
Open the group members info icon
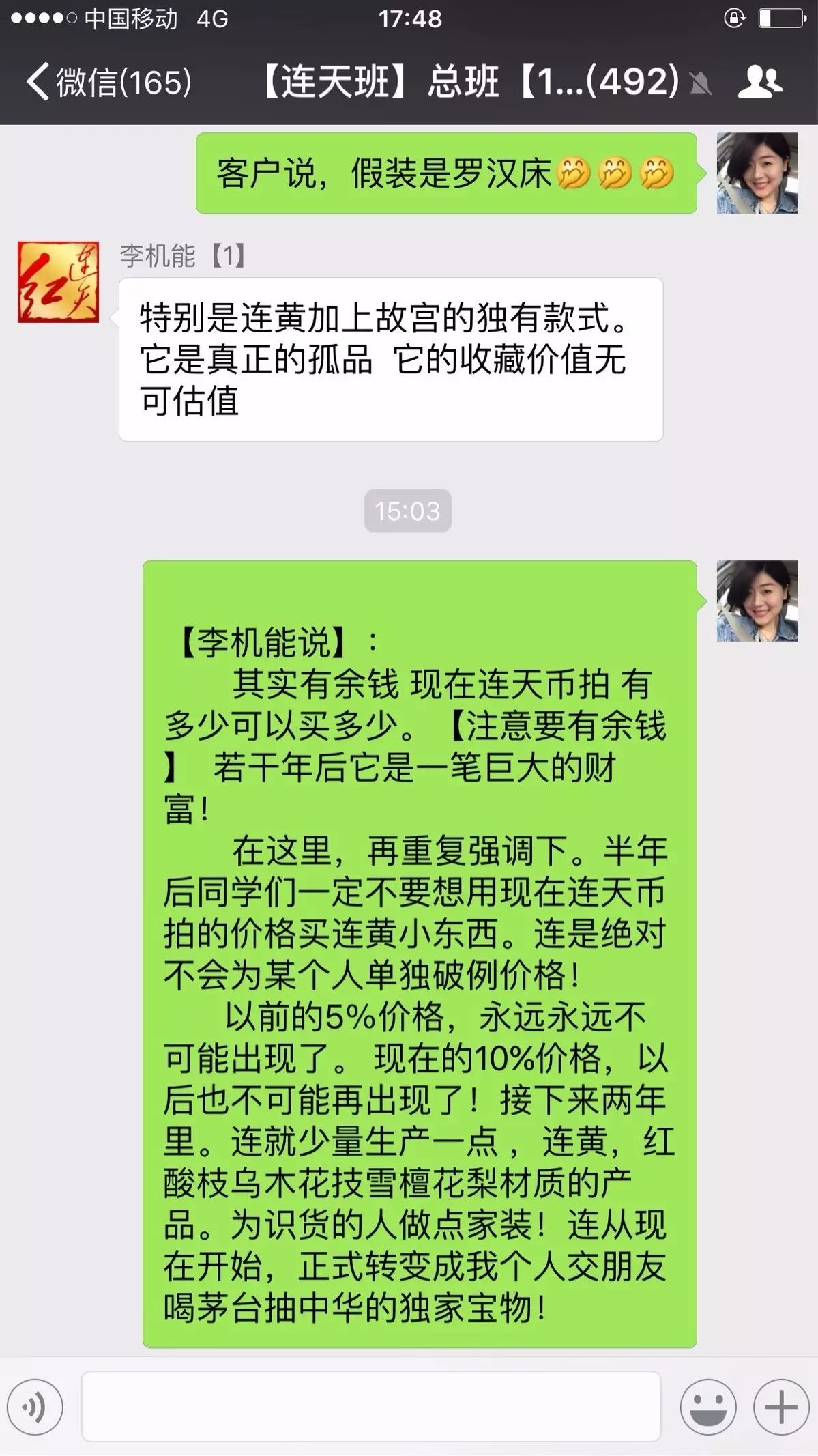click(759, 83)
